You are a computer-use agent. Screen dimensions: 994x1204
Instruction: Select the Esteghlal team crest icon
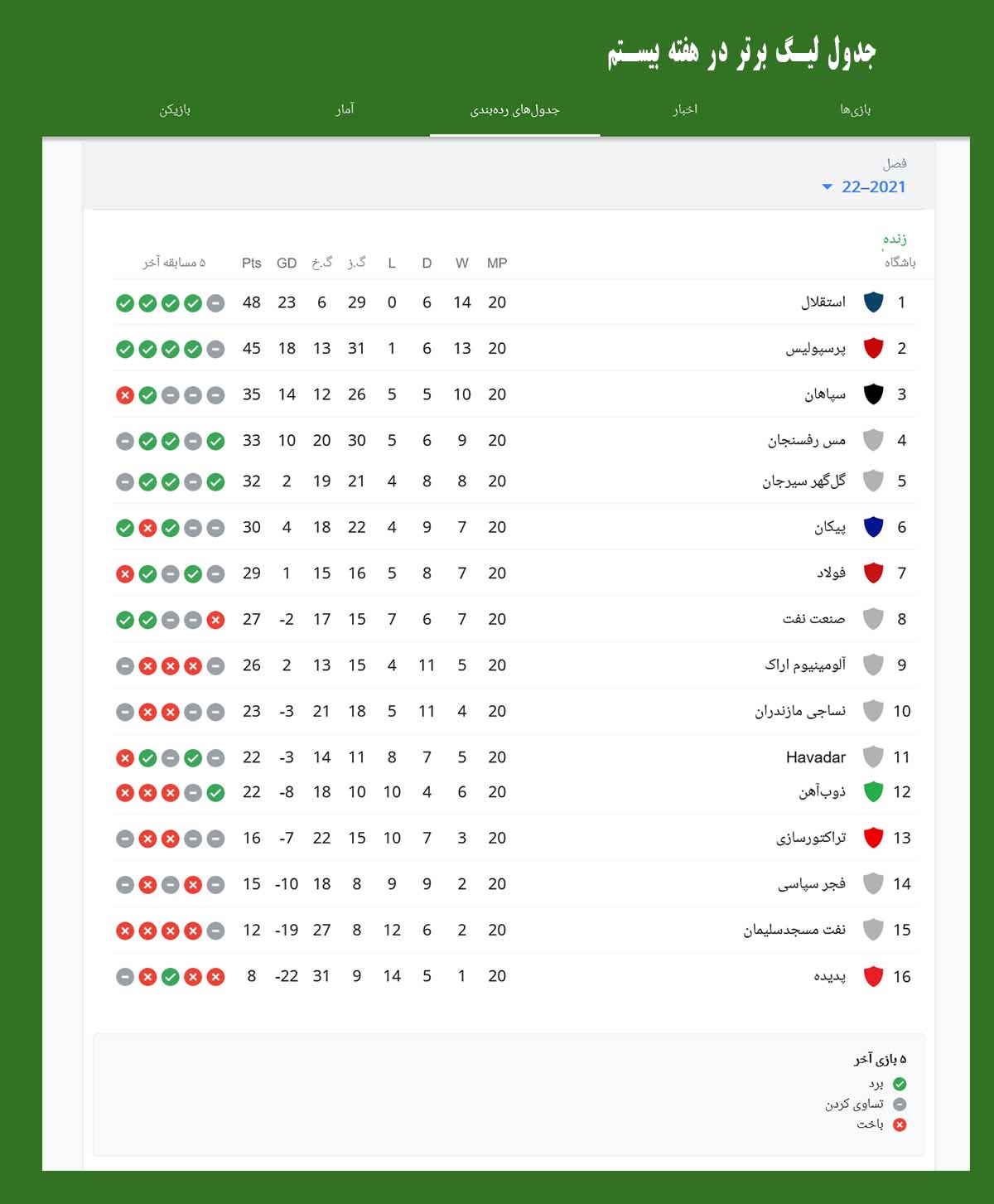click(x=873, y=302)
